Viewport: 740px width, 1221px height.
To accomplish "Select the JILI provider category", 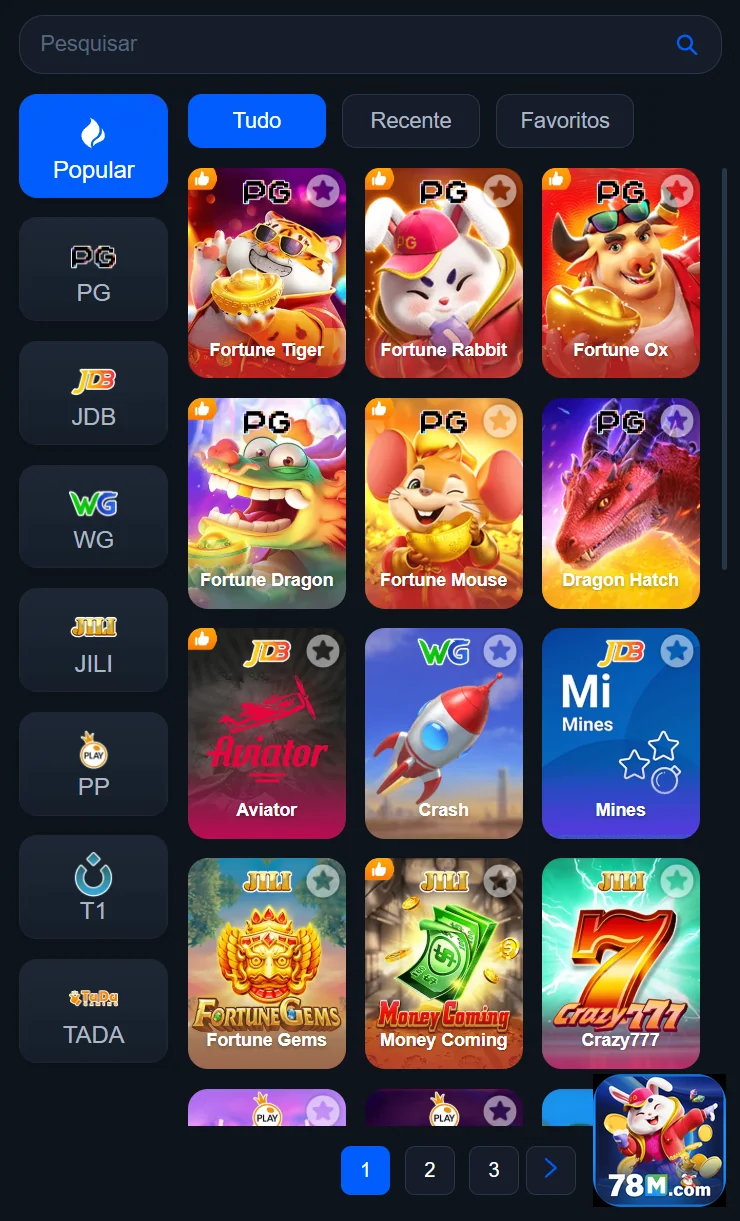I will (x=93, y=640).
